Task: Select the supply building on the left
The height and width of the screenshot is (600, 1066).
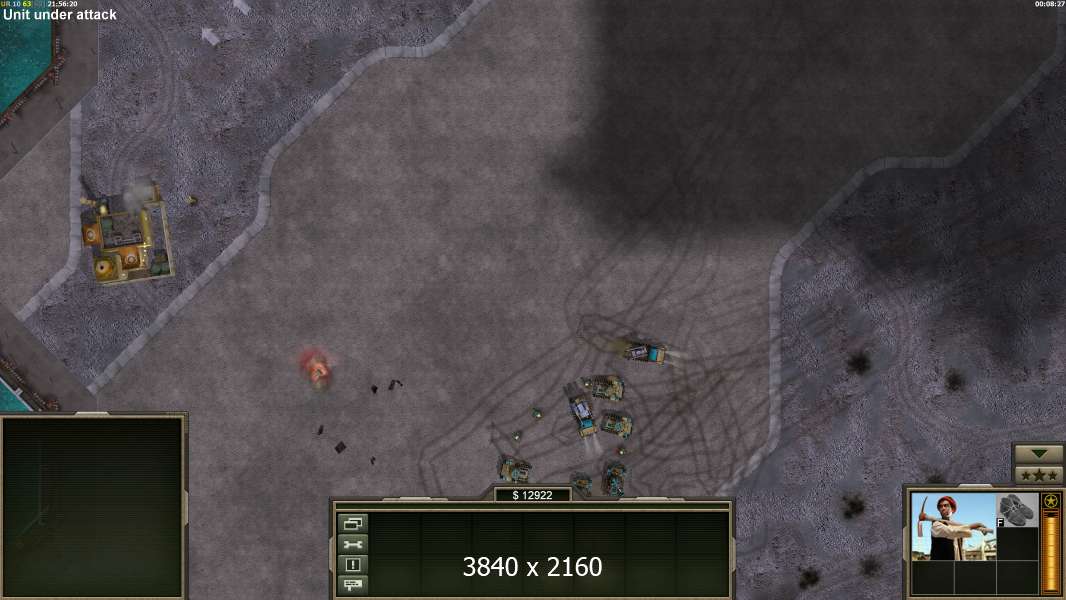Action: [x=127, y=236]
